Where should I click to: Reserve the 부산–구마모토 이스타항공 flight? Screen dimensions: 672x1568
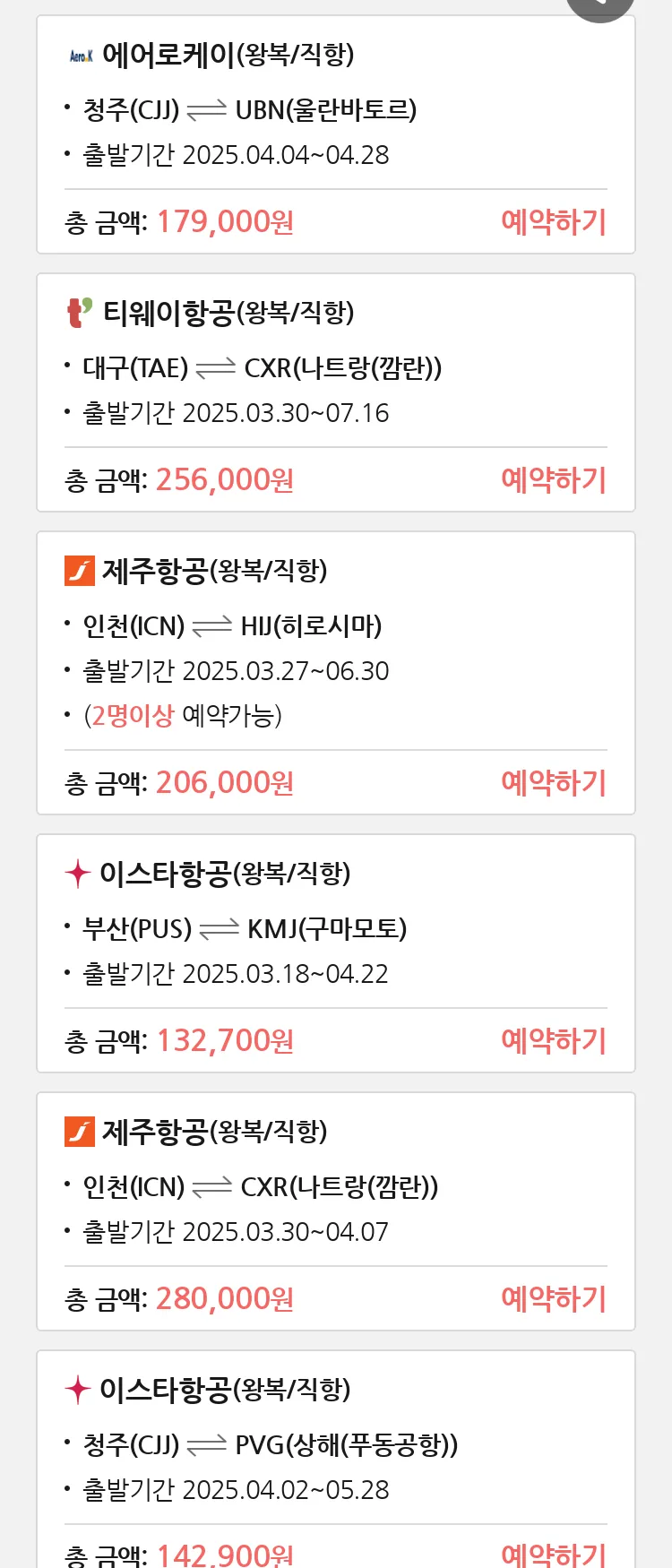click(x=554, y=1040)
